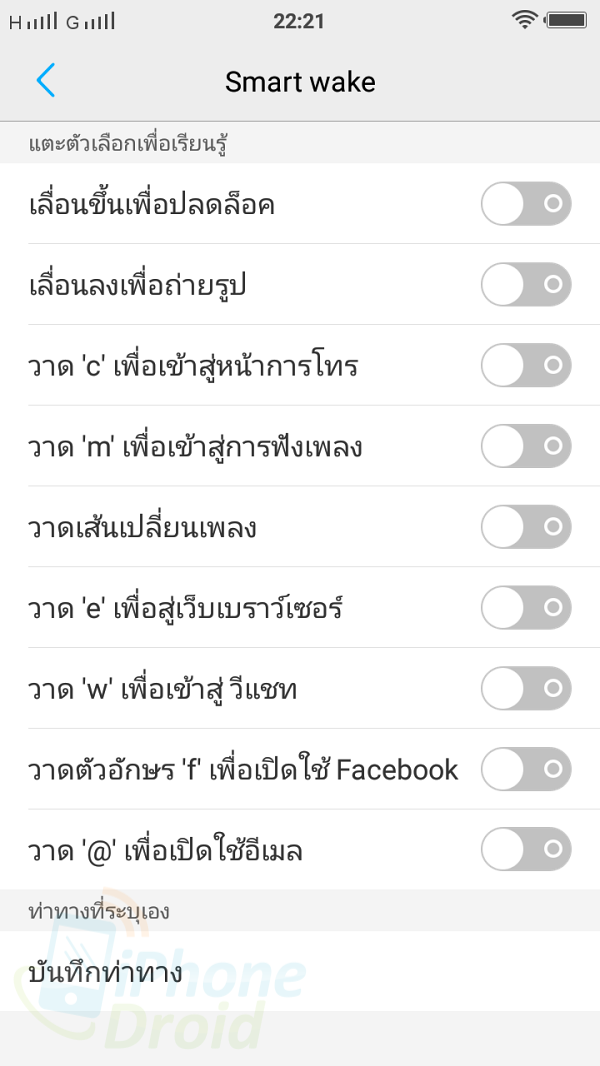Go back from Smart wake
Image resolution: width=600 pixels, height=1066 pixels.
click(x=46, y=81)
